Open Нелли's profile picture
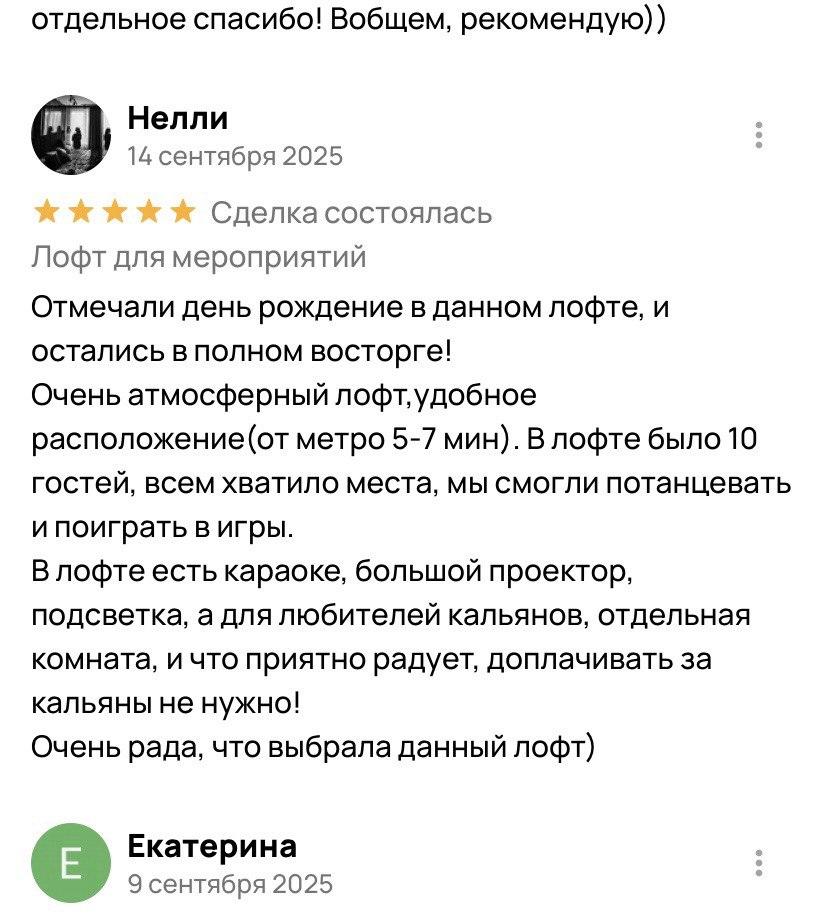826x917 pixels. pyautogui.click(x=69, y=135)
